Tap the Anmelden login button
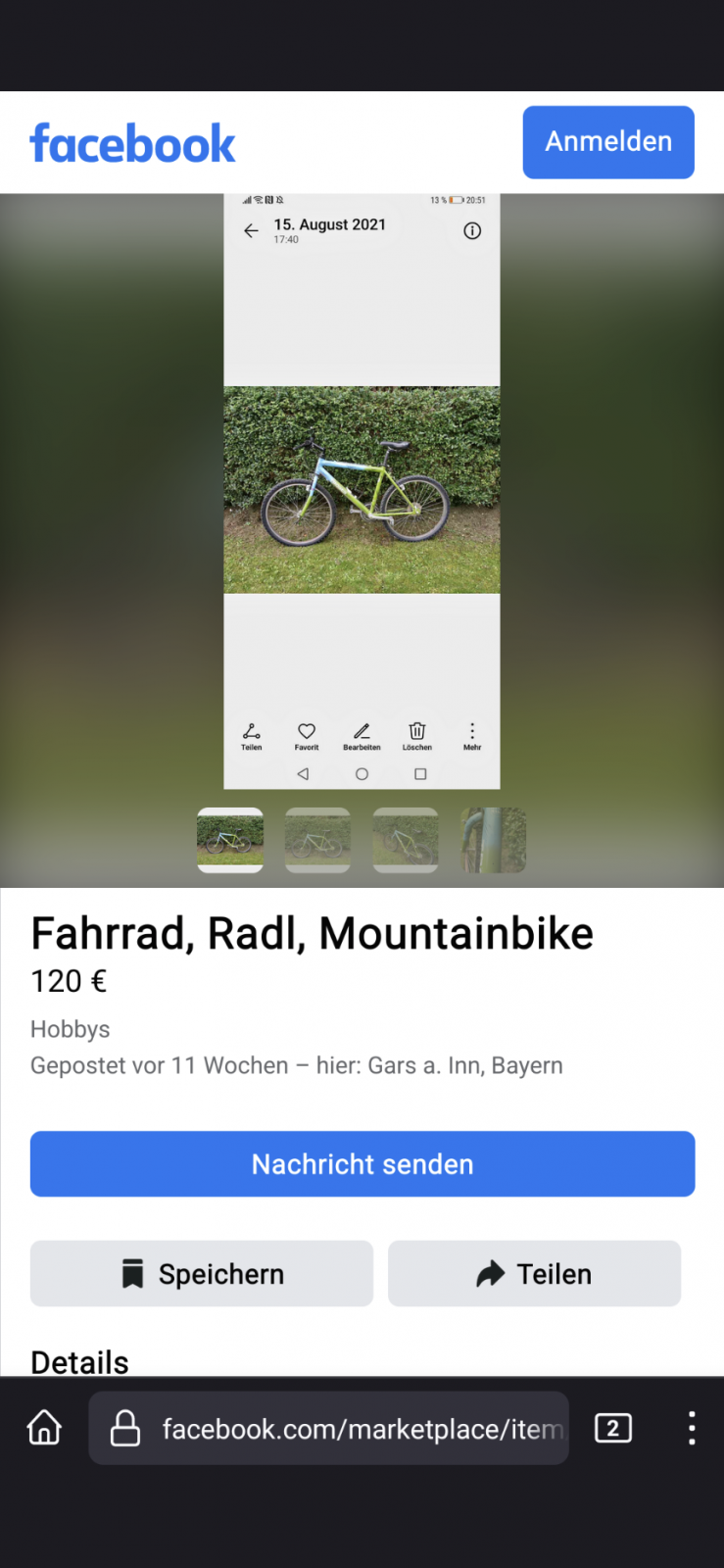Screen dimensions: 724x1568 pos(608,142)
